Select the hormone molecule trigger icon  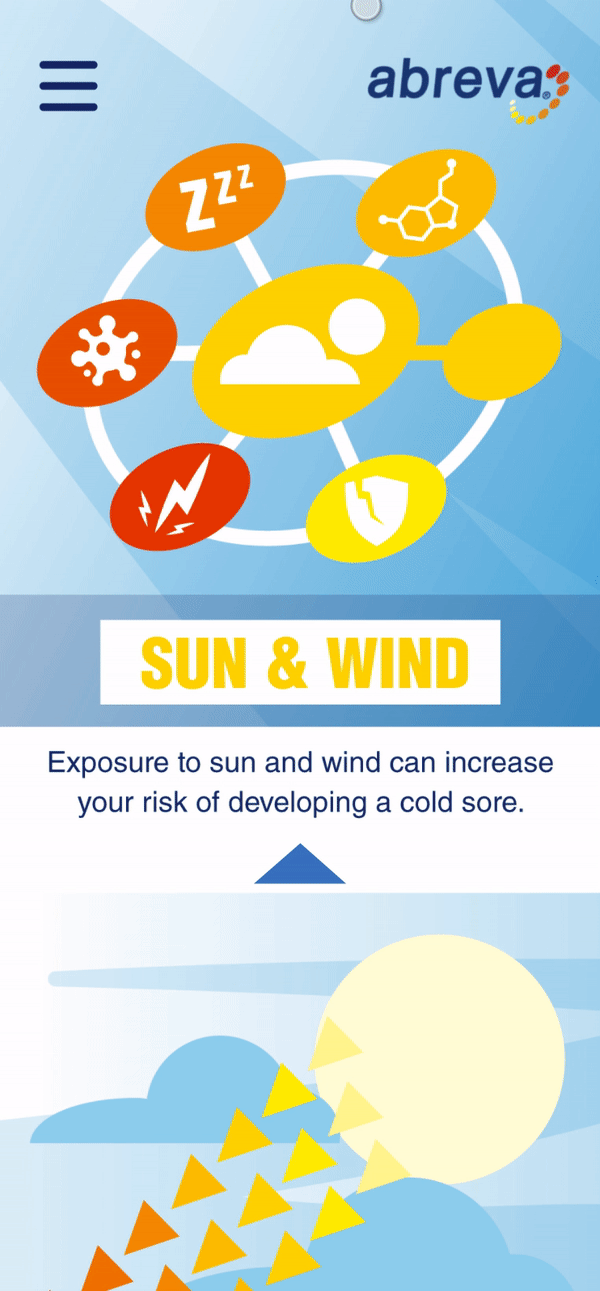tap(426, 207)
